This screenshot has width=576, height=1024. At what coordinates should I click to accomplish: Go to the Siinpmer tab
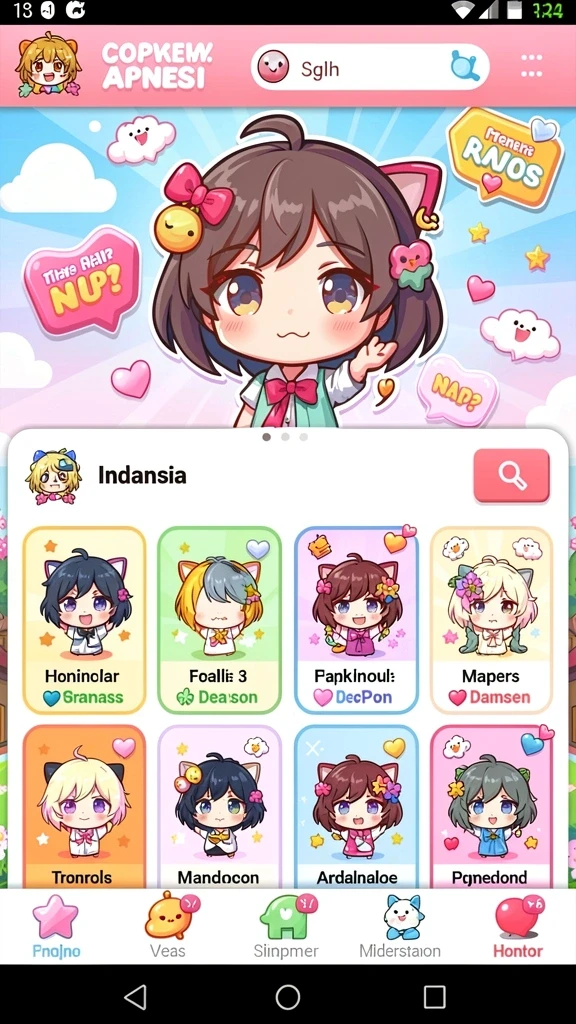(x=286, y=926)
